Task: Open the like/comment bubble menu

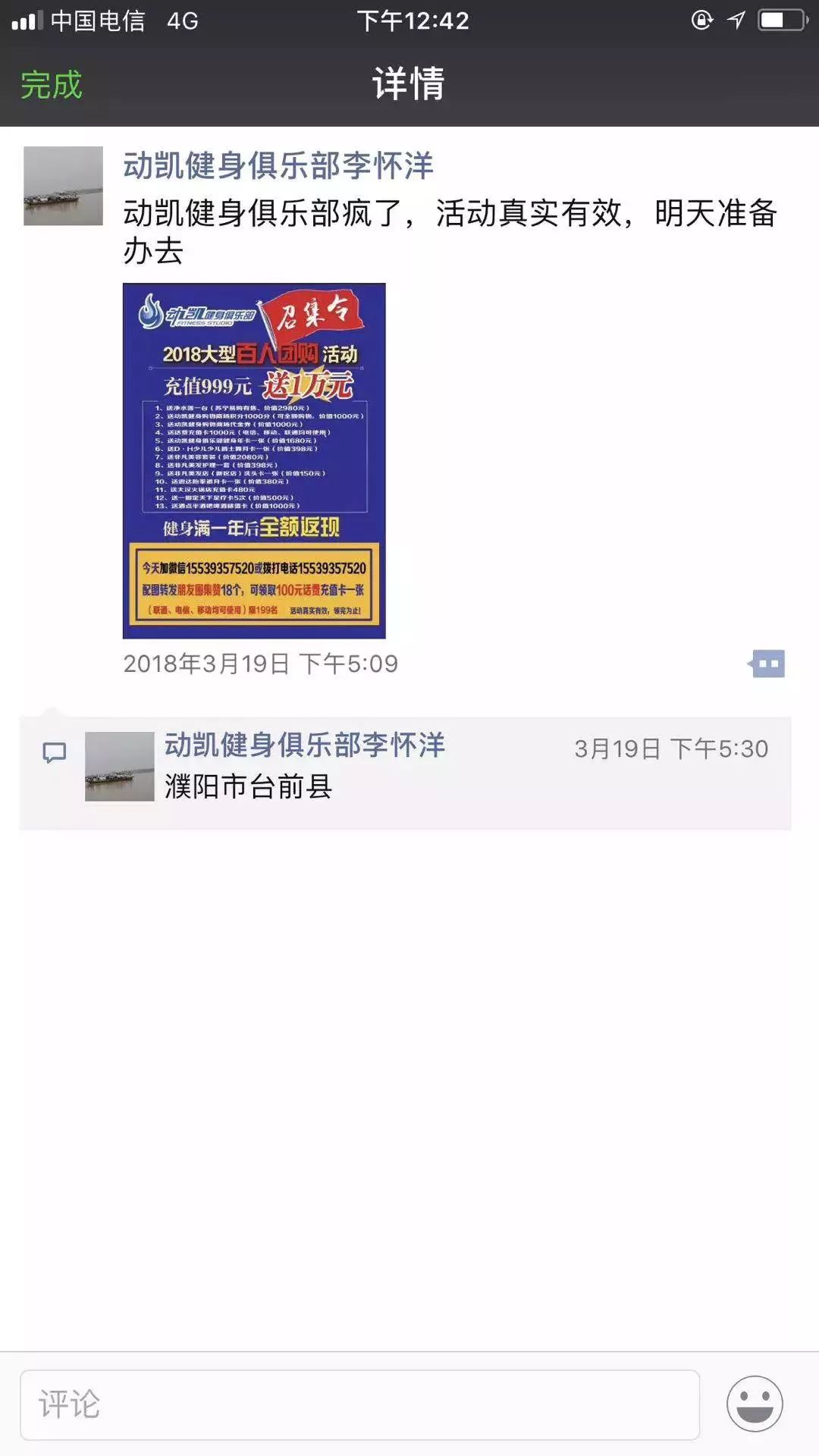Action: point(767,664)
